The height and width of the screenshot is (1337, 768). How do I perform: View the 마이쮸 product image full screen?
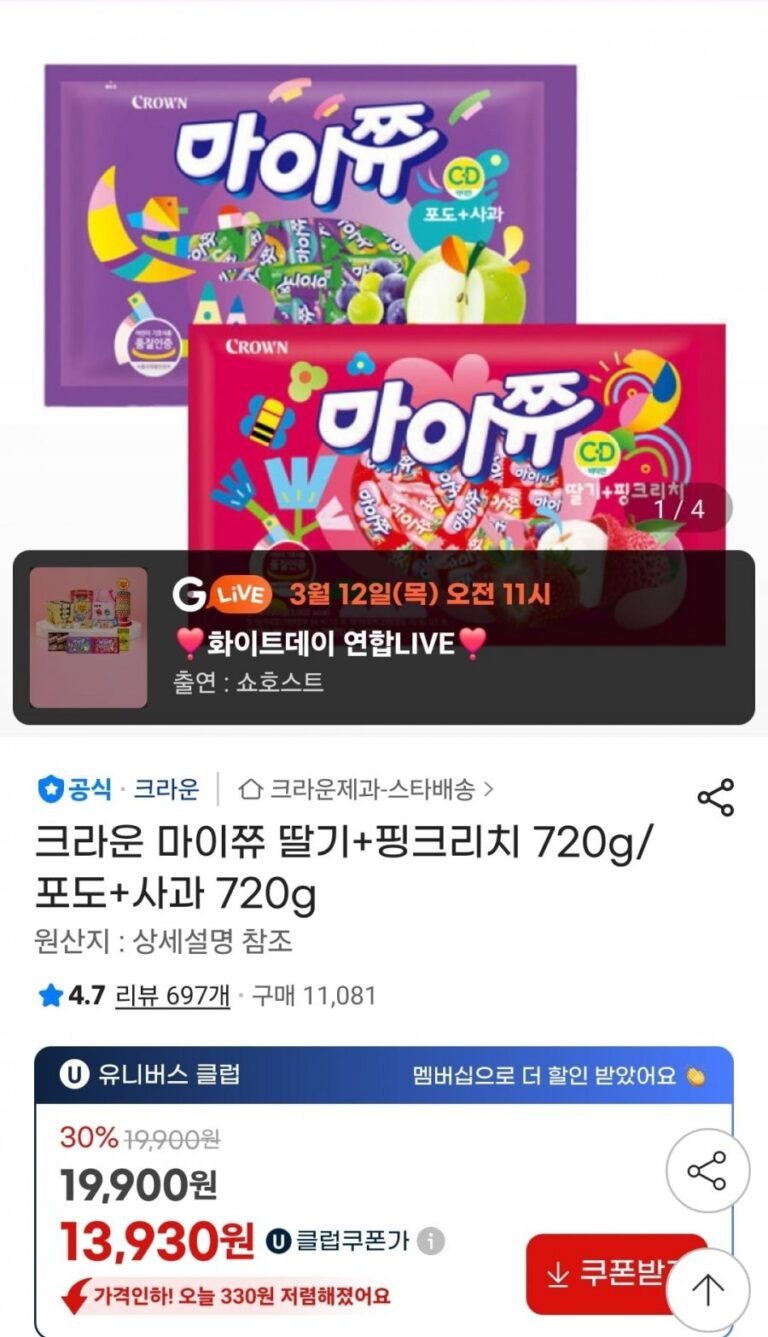[x=384, y=300]
